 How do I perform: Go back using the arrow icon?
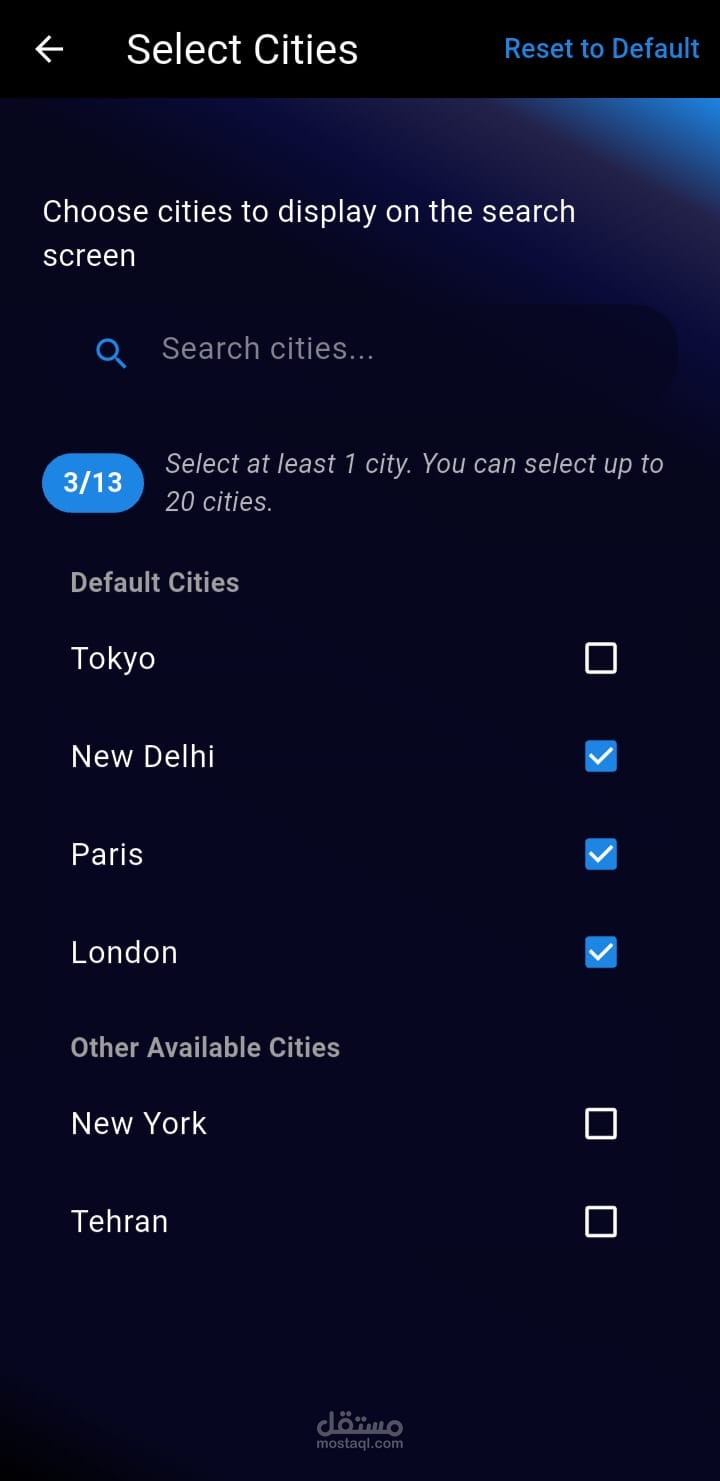[49, 49]
